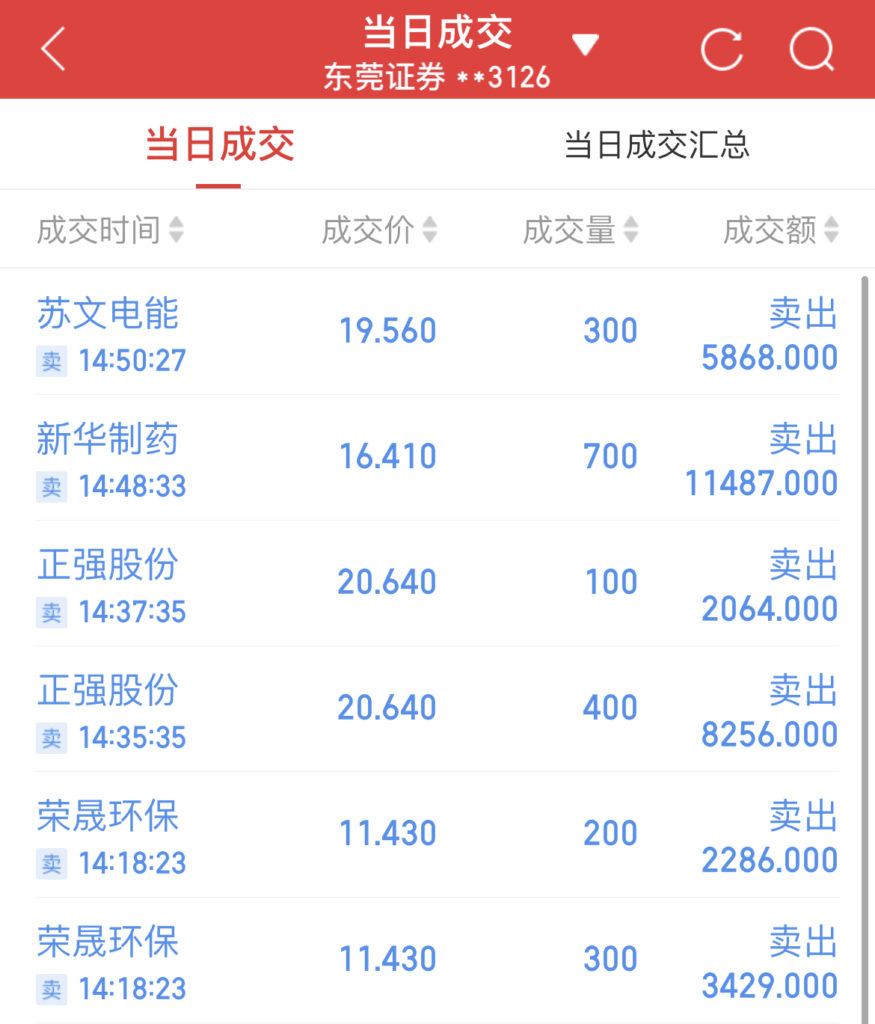The height and width of the screenshot is (1024, 875).
Task: Open the search magnifier icon
Action: tap(811, 49)
